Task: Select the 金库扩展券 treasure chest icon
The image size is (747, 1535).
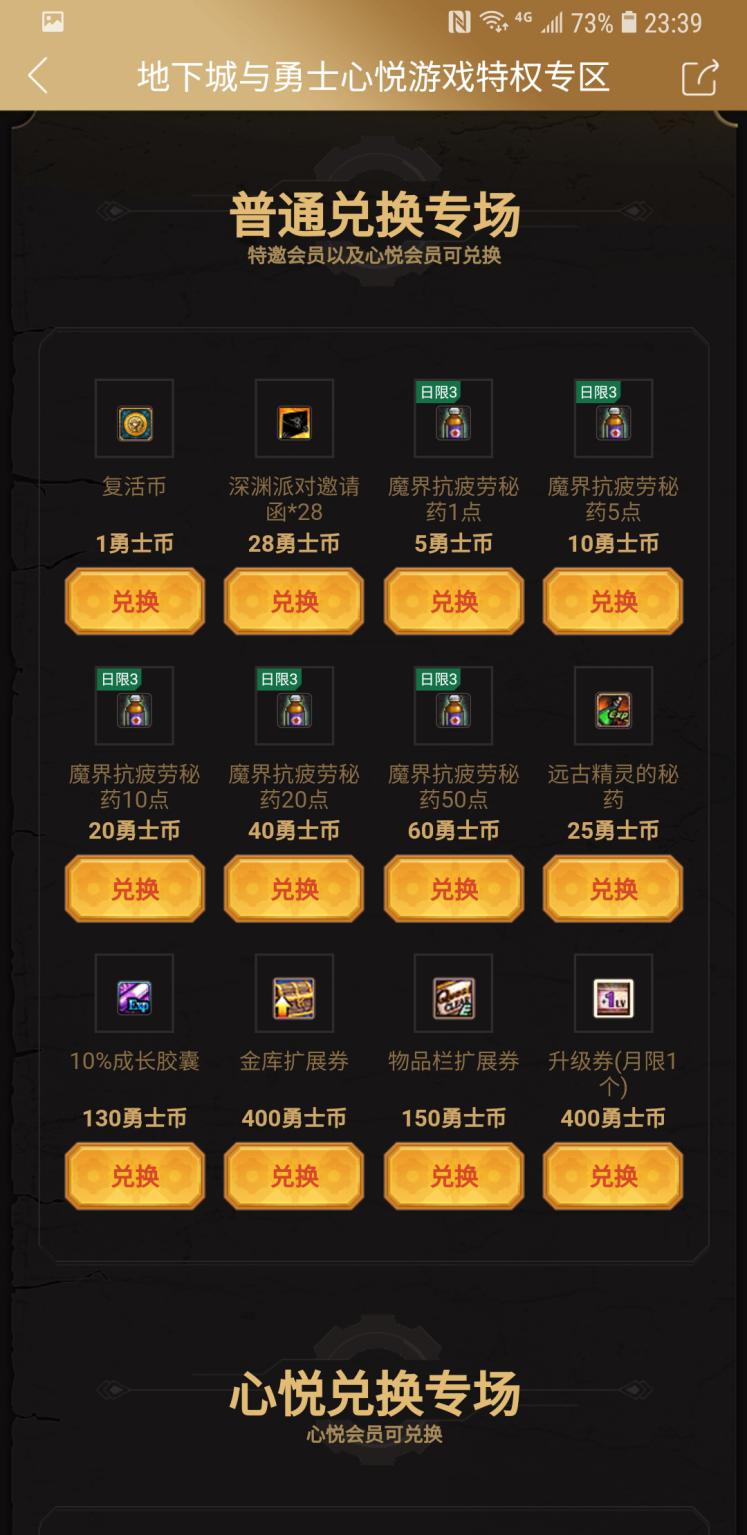Action: 294,993
